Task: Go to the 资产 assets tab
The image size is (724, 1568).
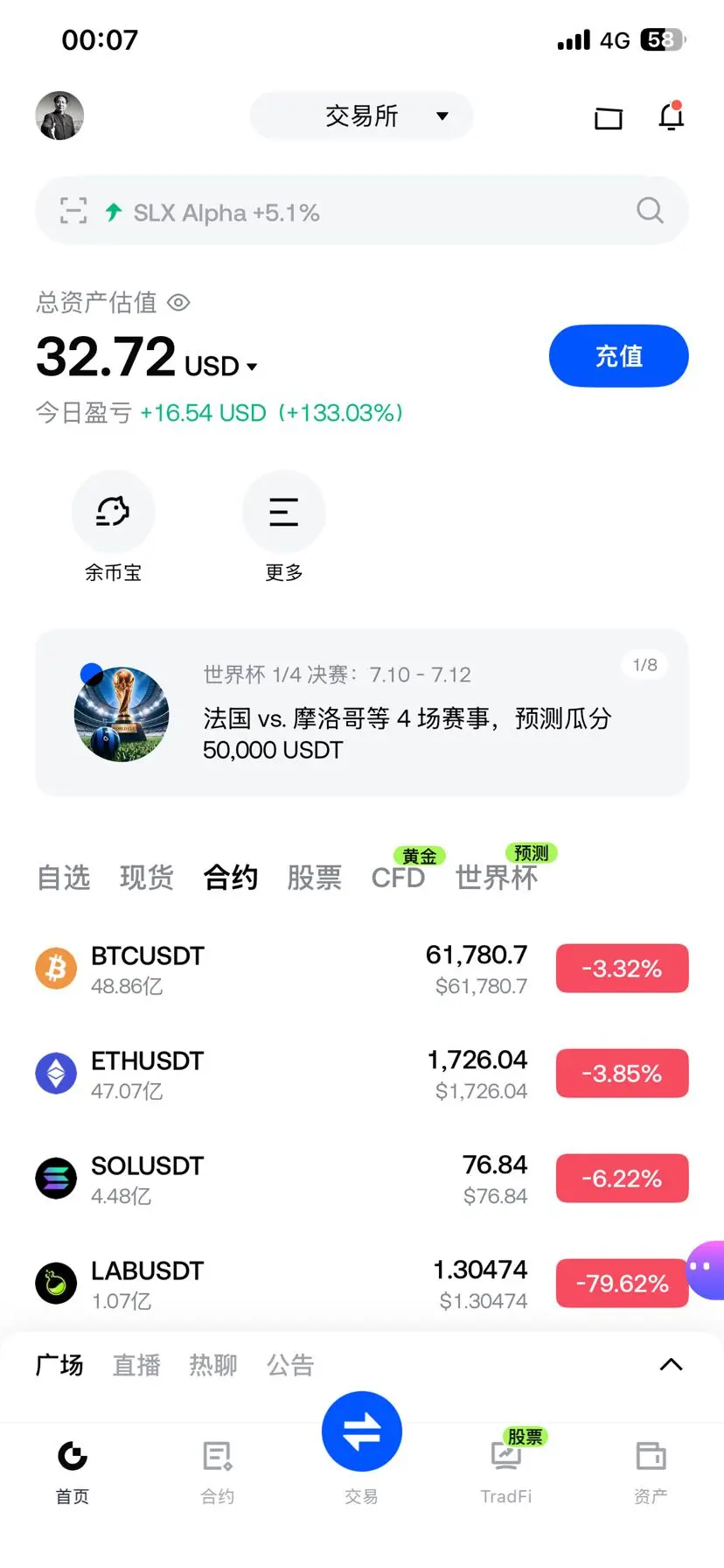Action: (x=651, y=1470)
